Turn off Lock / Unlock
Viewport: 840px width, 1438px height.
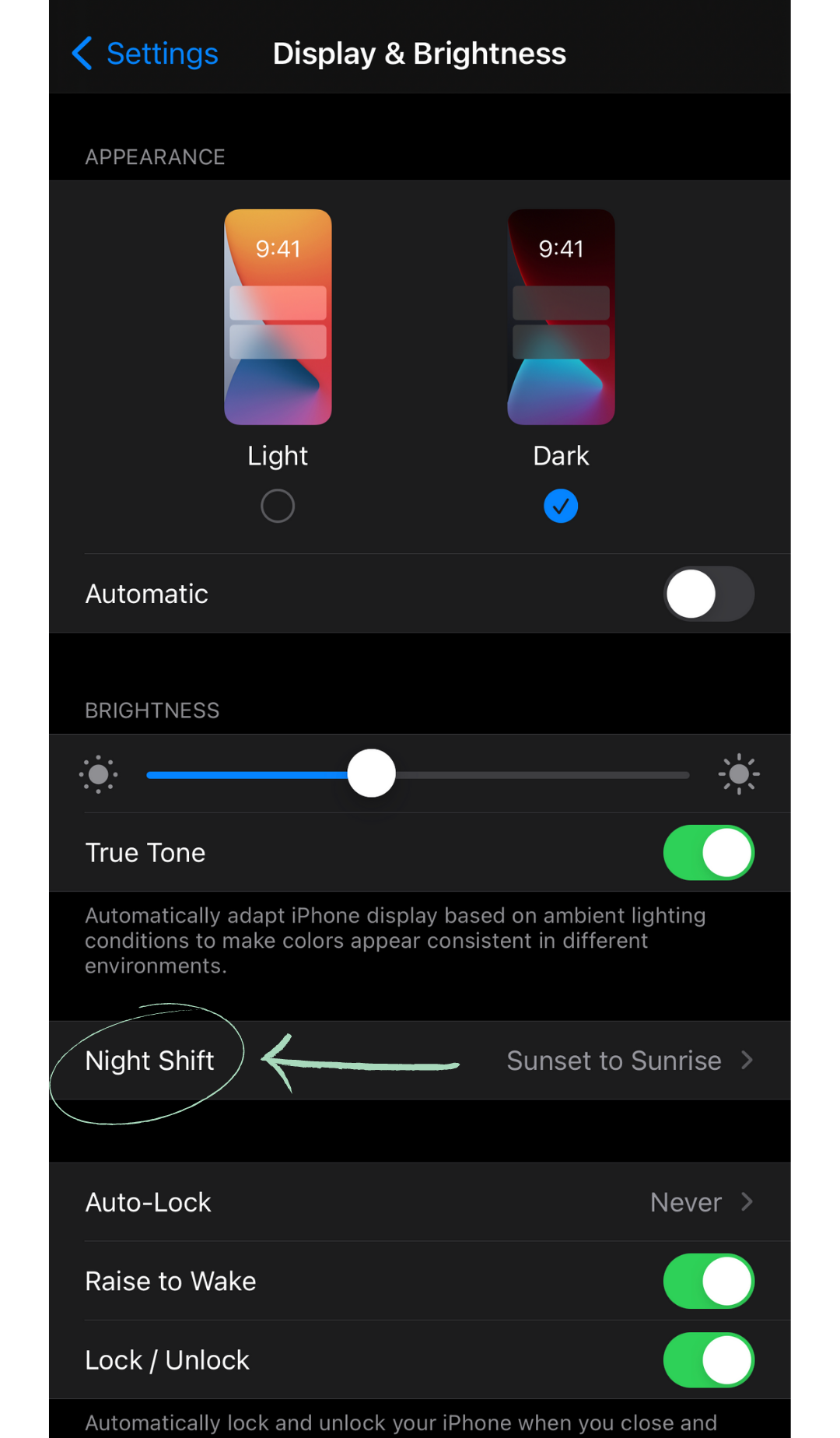point(709,1360)
